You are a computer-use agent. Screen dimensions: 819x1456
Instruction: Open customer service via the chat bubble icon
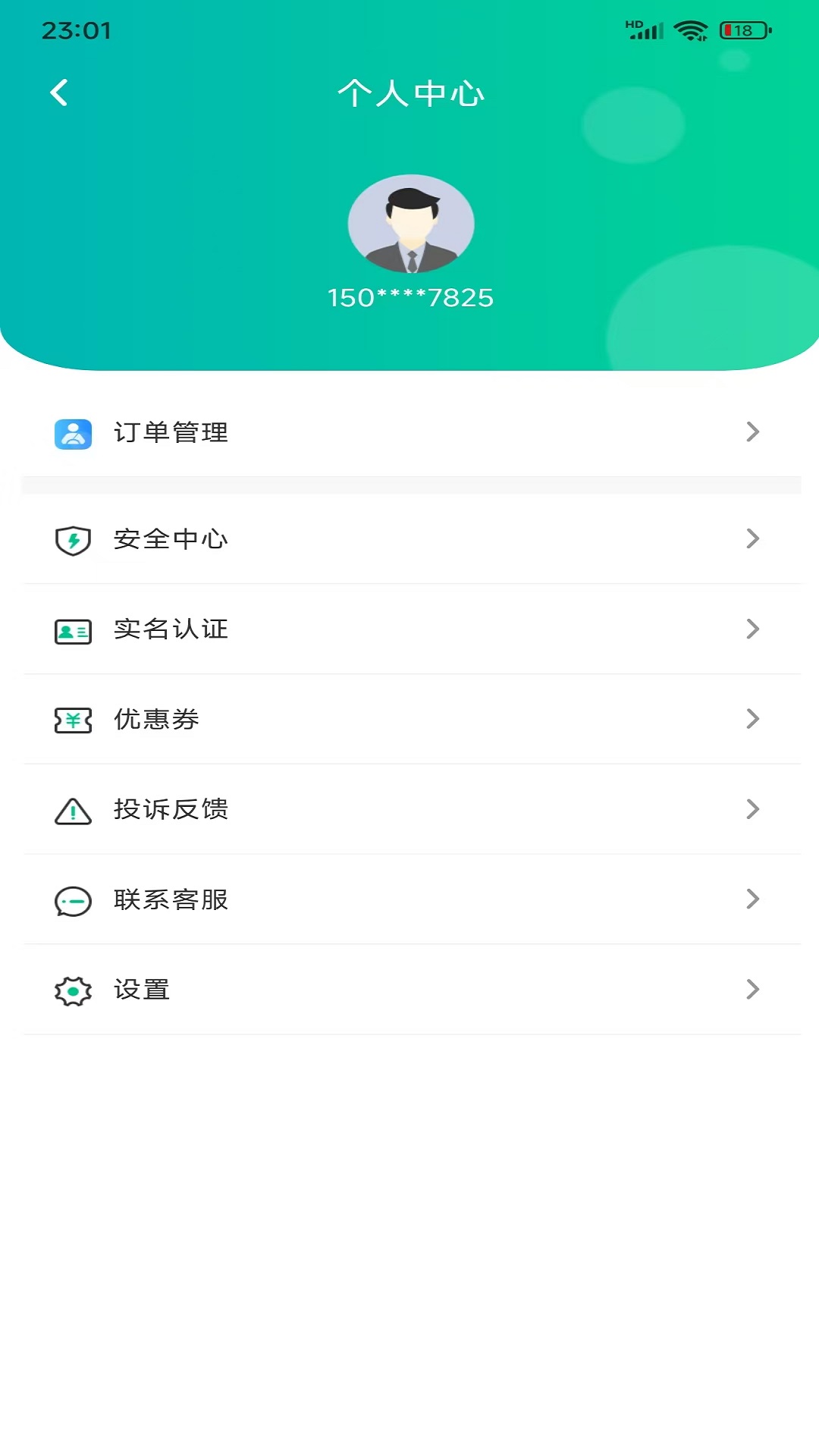(x=73, y=899)
